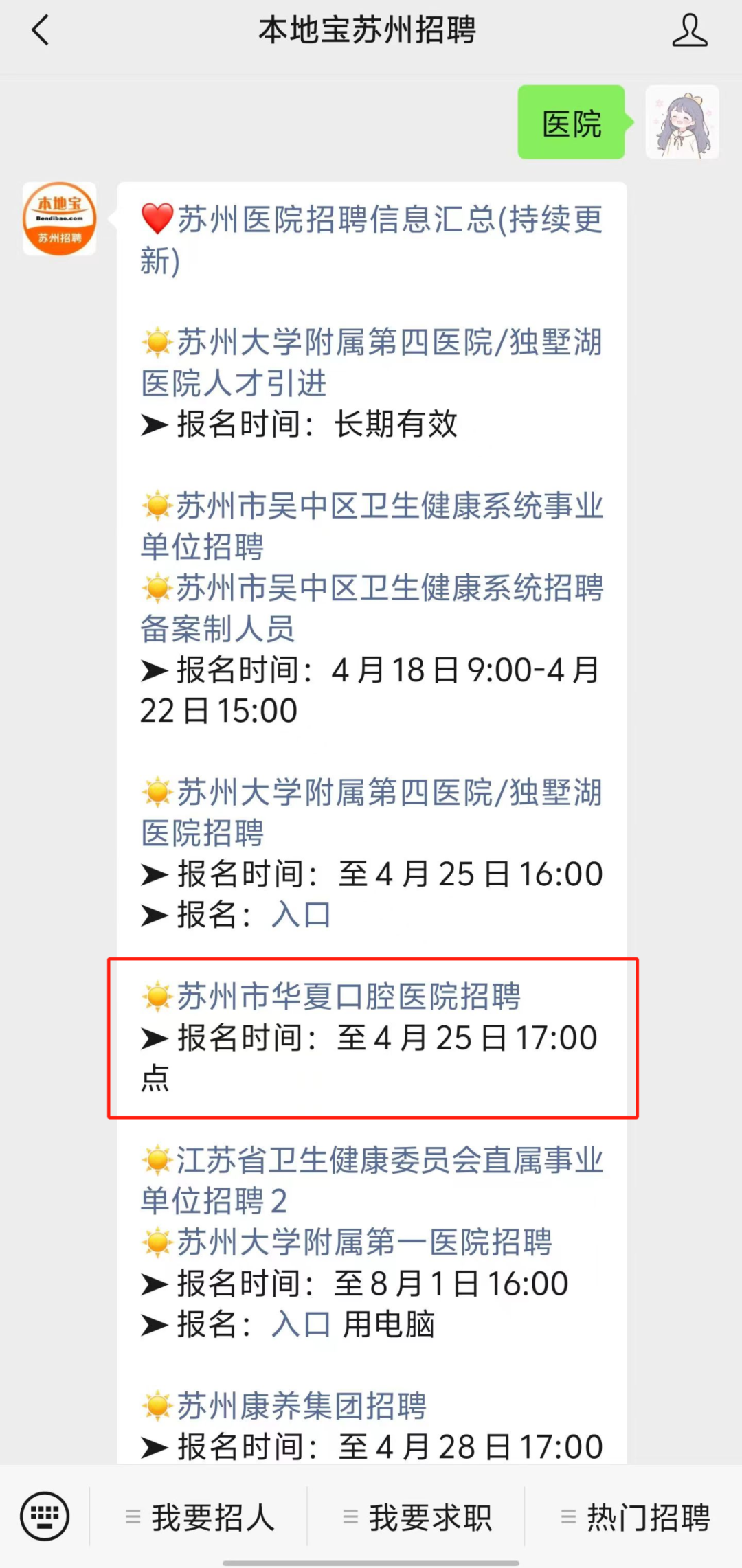Open 江苏省卫生健康委员会直属事业单位招聘2 link
The image size is (742, 1568).
click(372, 1180)
